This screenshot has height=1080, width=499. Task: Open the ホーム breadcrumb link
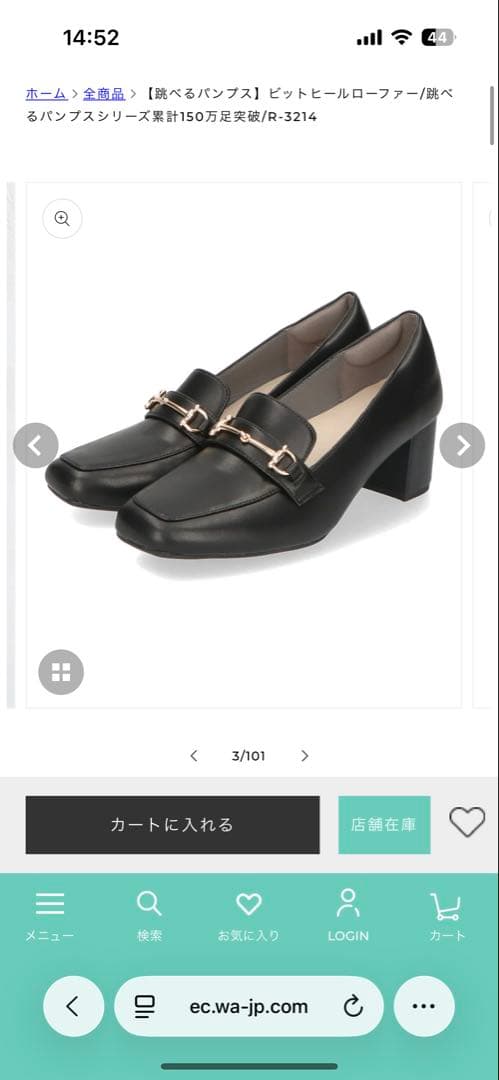46,94
